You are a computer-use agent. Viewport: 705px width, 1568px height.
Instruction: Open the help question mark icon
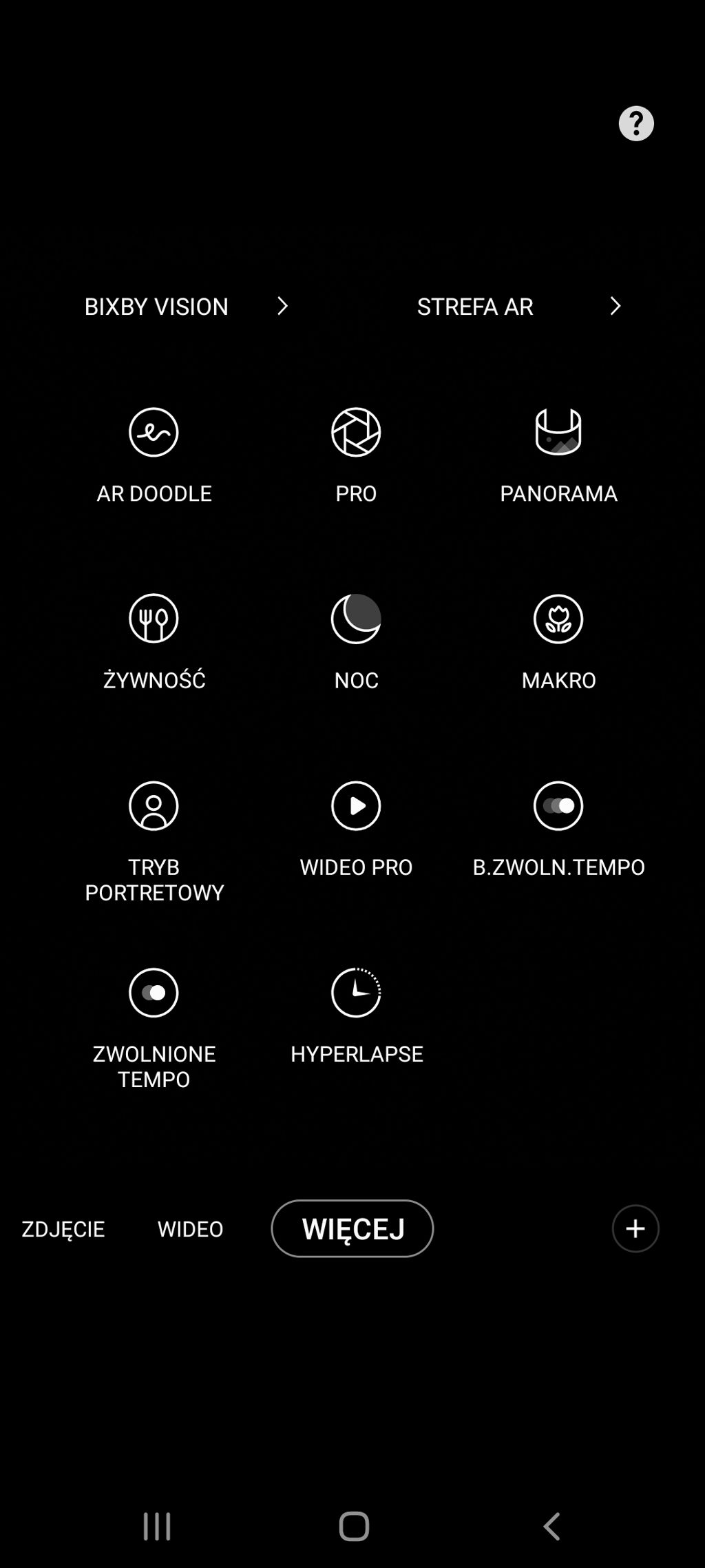pyautogui.click(x=635, y=124)
